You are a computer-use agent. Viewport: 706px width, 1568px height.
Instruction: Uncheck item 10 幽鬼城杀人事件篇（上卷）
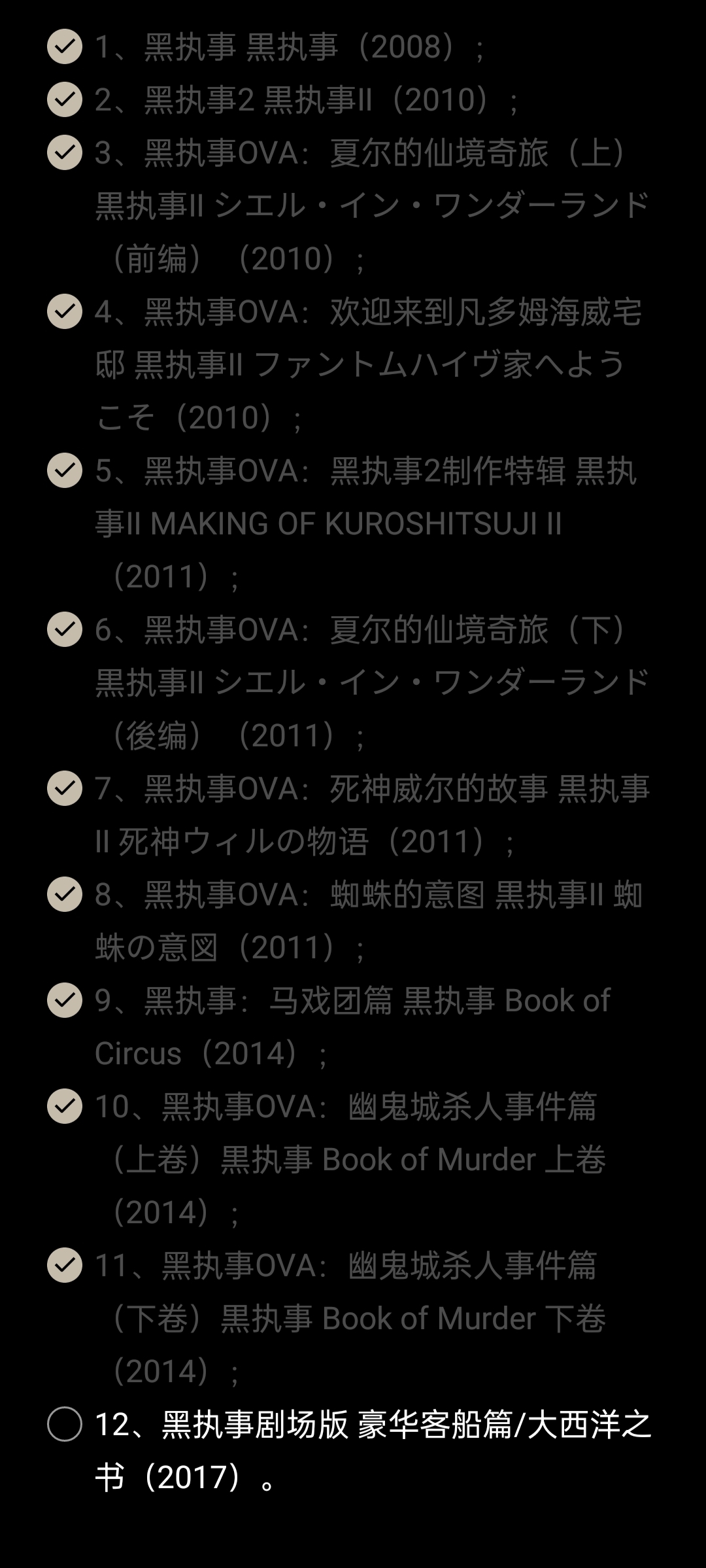(65, 1106)
